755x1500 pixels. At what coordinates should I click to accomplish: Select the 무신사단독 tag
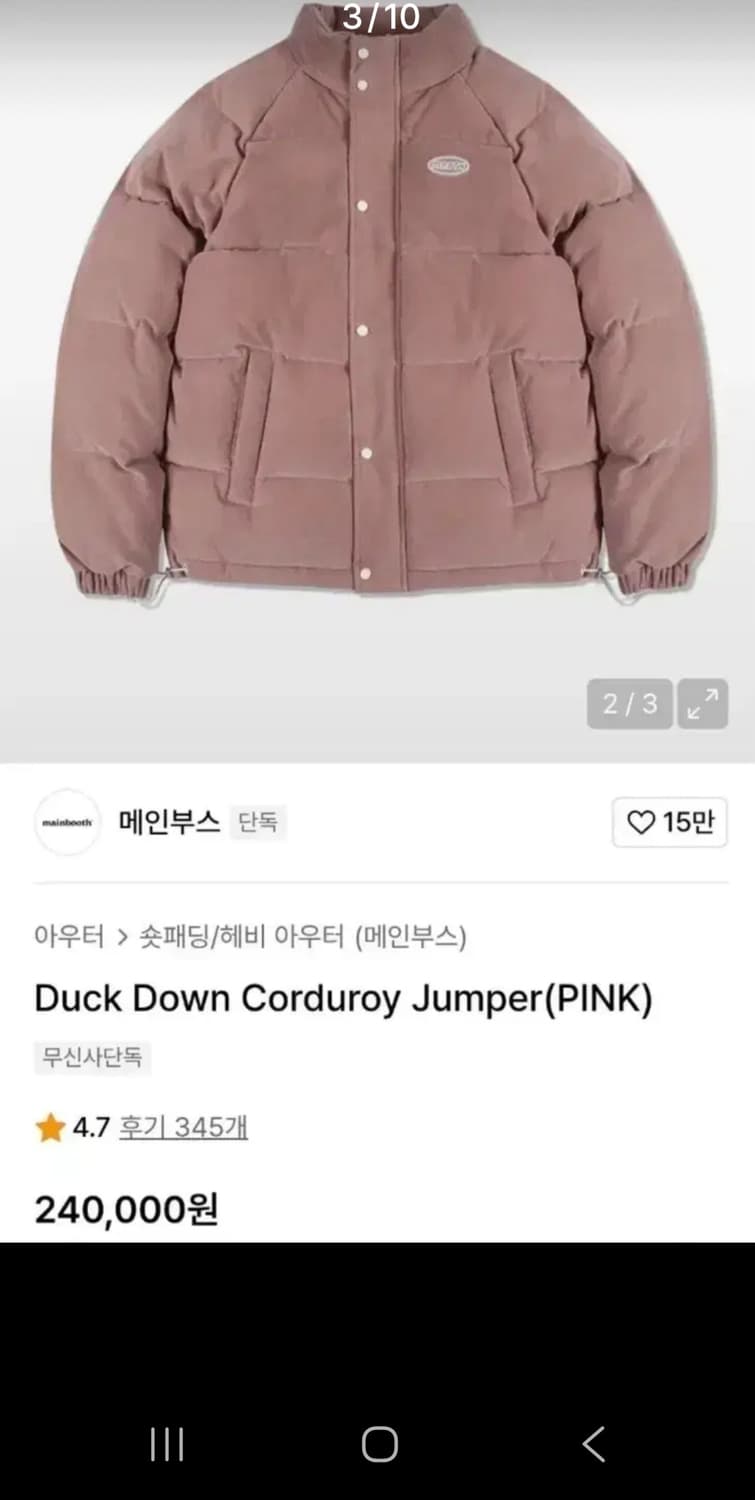coord(92,1057)
